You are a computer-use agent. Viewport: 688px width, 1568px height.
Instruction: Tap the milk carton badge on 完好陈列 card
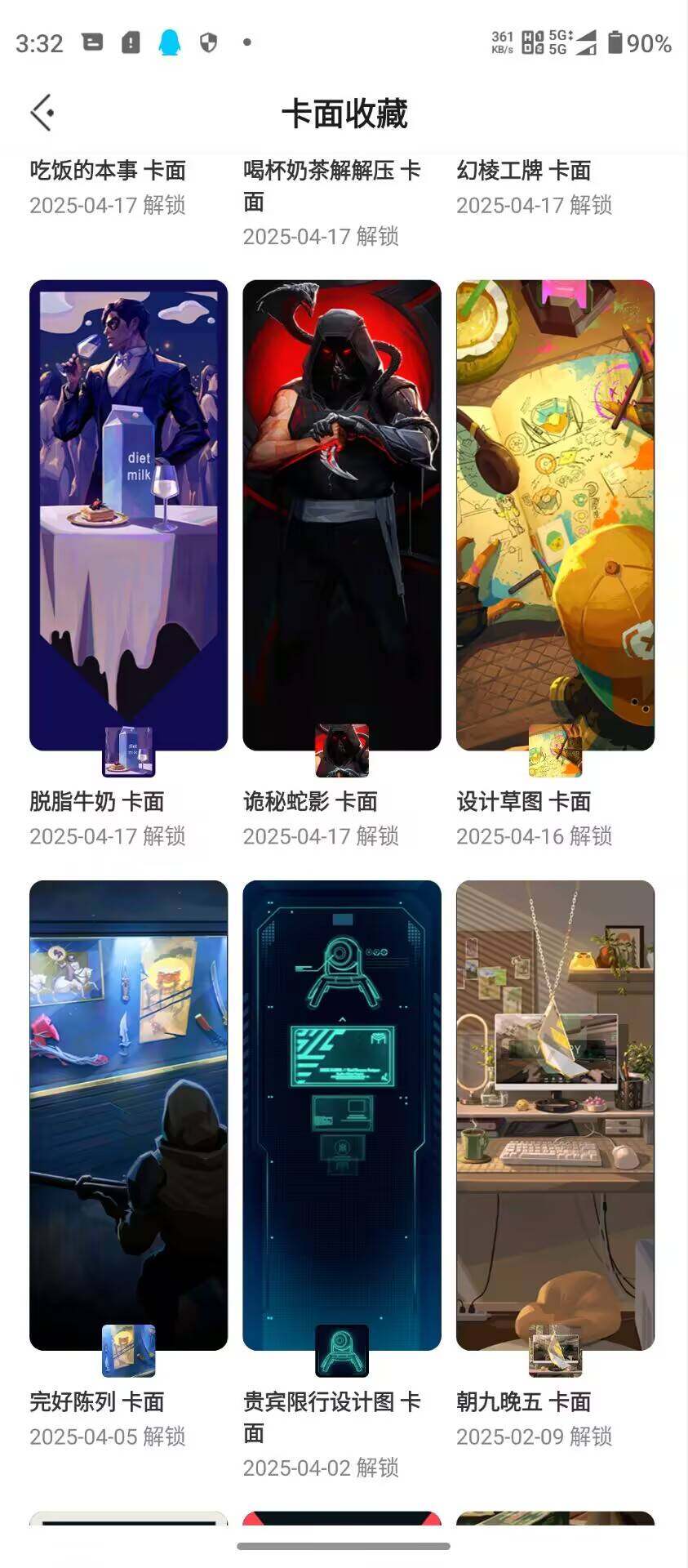coord(127,1352)
